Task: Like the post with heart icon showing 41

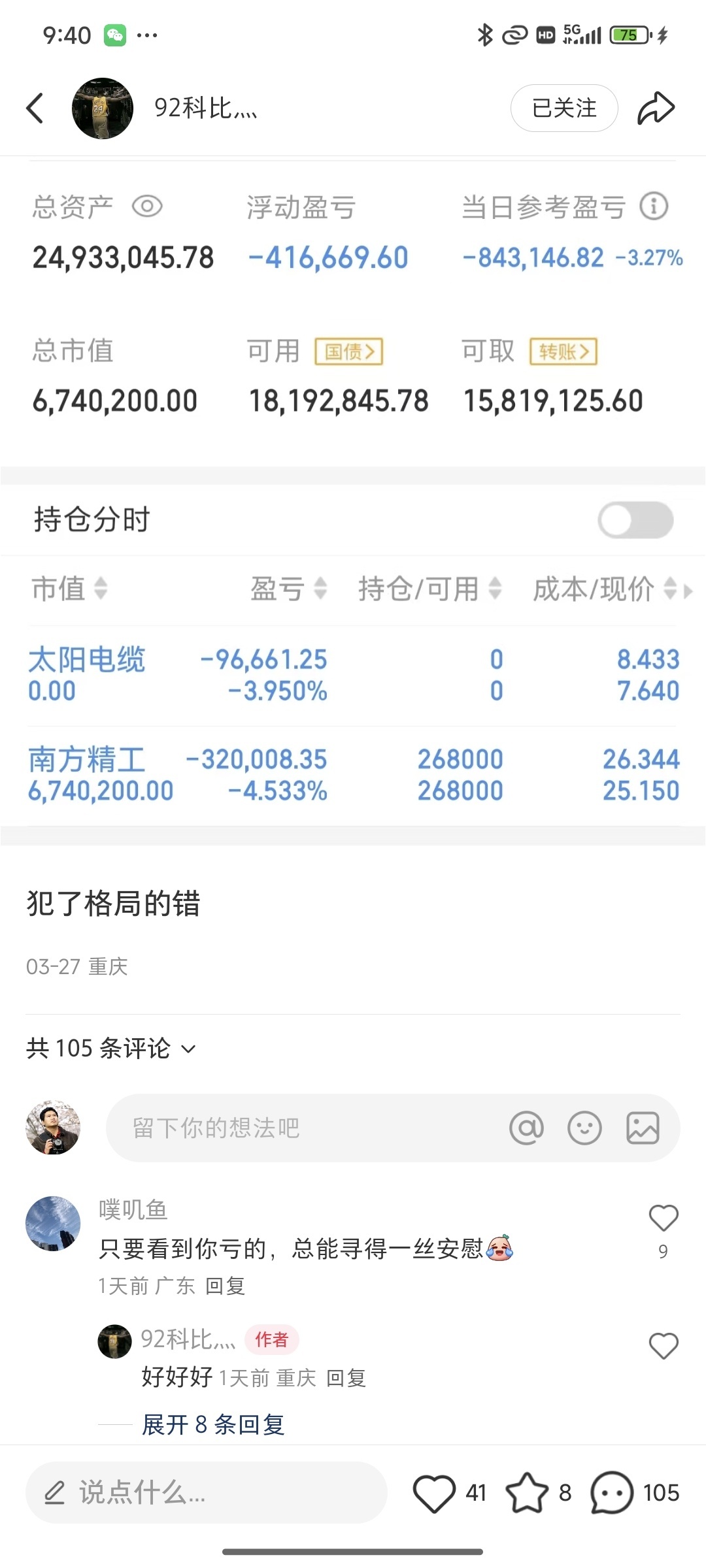Action: 434,1494
